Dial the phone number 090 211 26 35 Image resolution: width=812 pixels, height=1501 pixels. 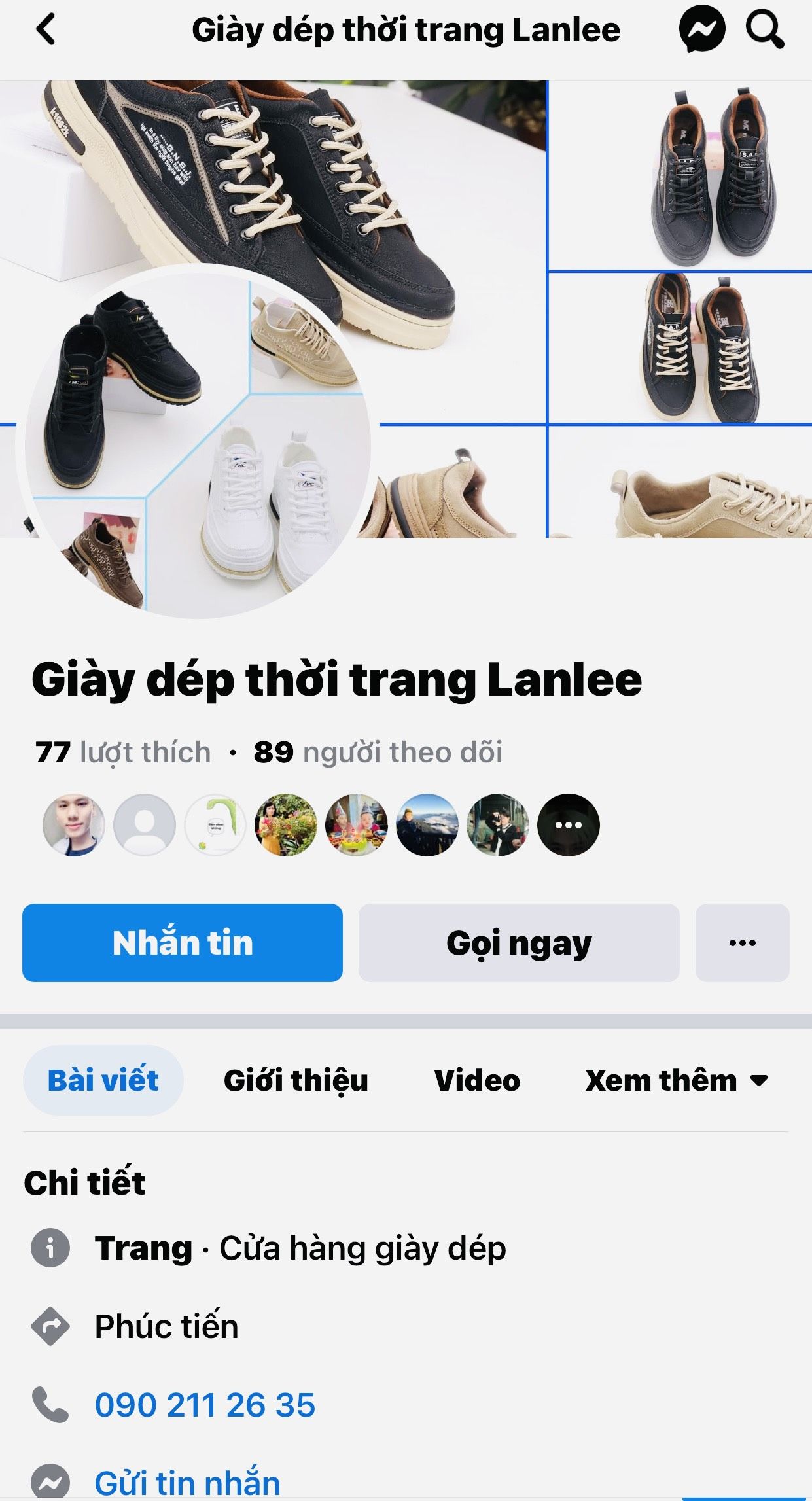(x=205, y=1405)
